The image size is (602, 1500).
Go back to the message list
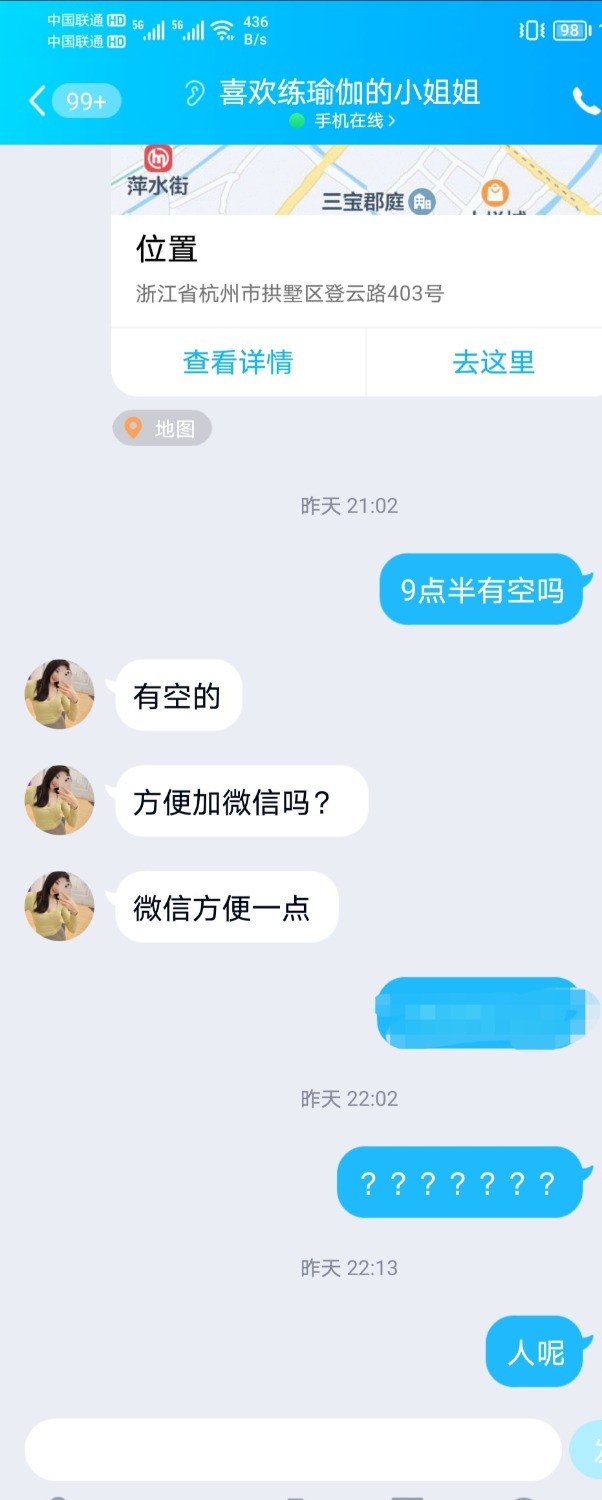[38, 101]
